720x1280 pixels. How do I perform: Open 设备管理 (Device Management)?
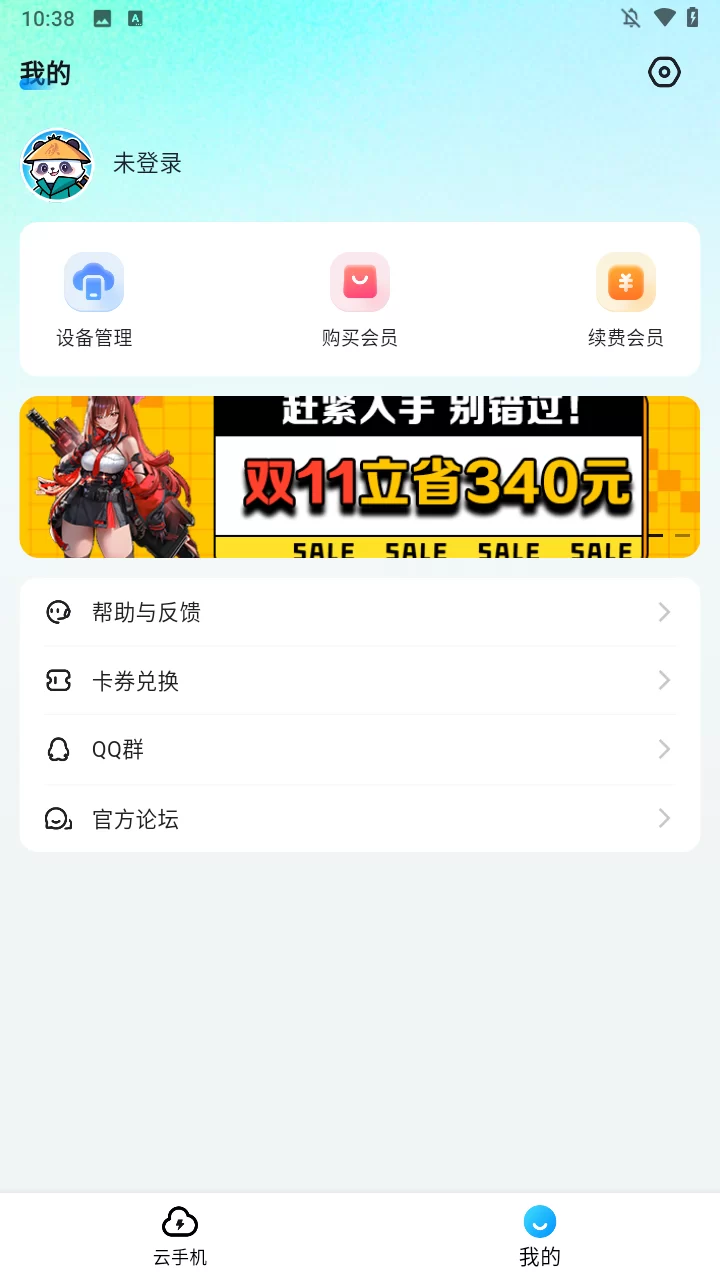tap(94, 298)
